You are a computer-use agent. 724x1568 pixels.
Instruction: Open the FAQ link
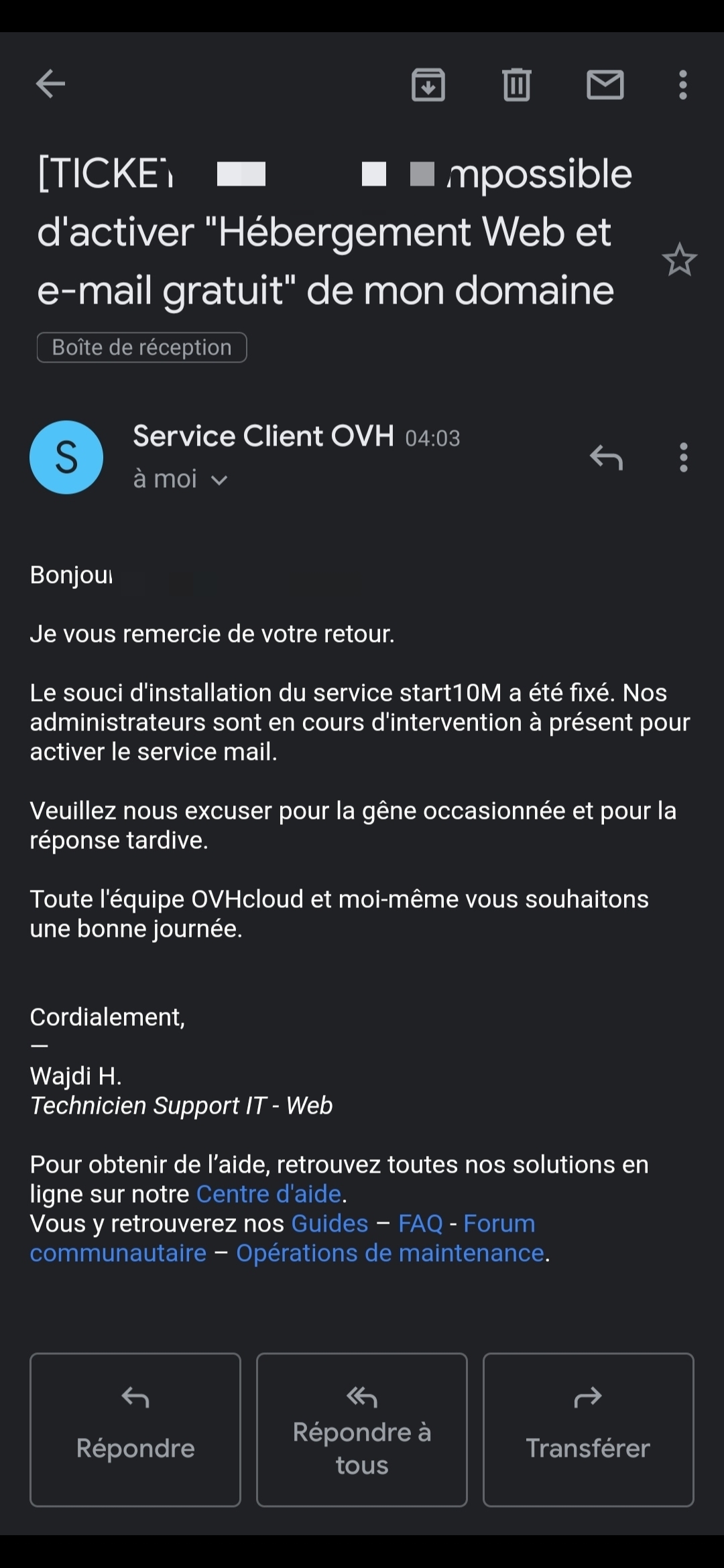420,1224
